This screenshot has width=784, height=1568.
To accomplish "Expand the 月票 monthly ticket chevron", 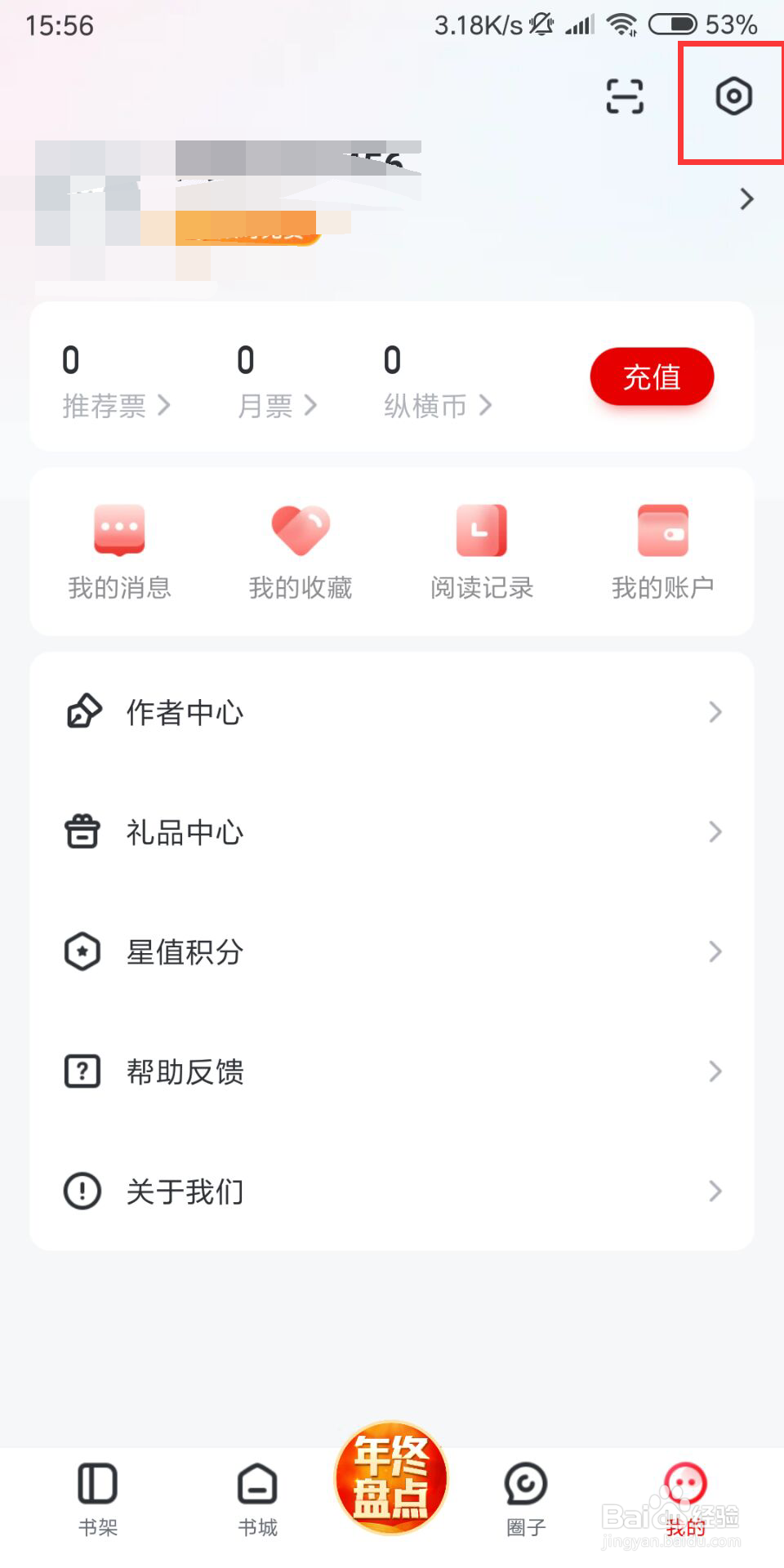I will click(312, 406).
